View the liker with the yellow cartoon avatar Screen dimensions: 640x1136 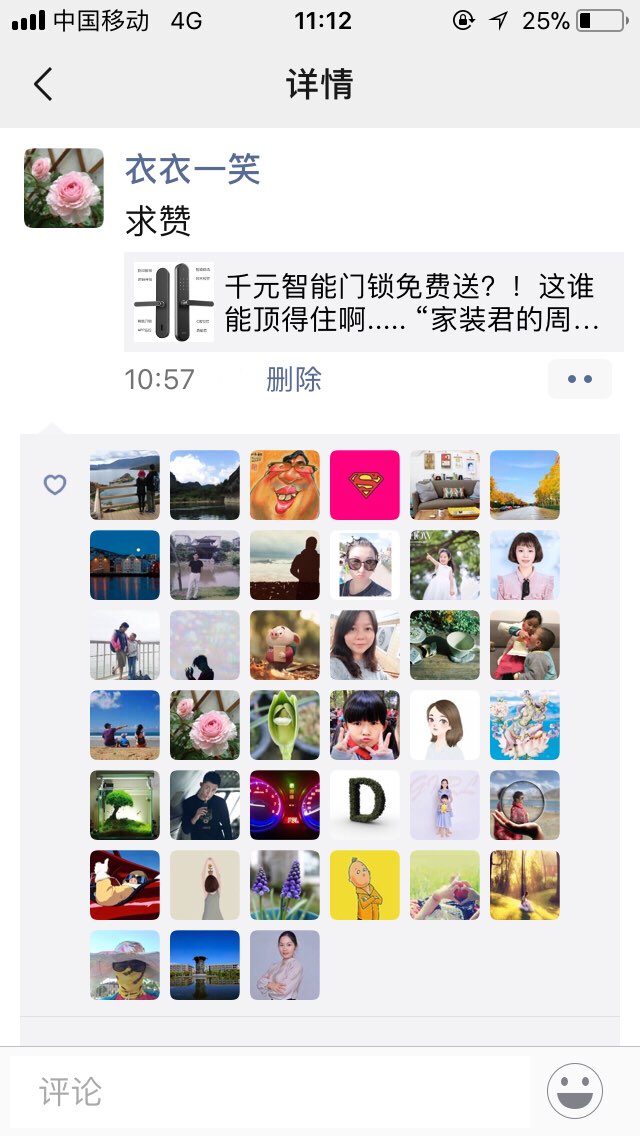365,885
